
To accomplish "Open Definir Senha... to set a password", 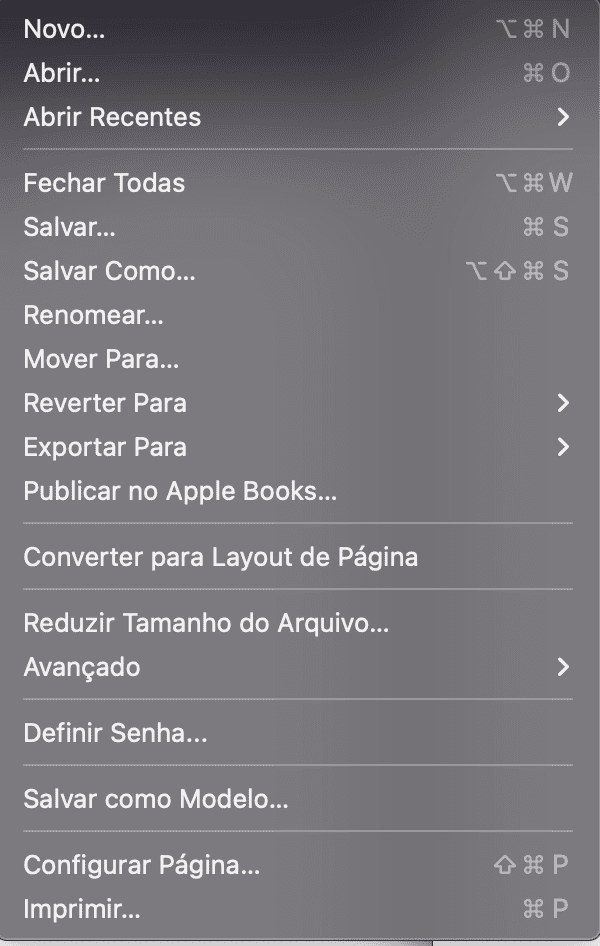I will [115, 733].
